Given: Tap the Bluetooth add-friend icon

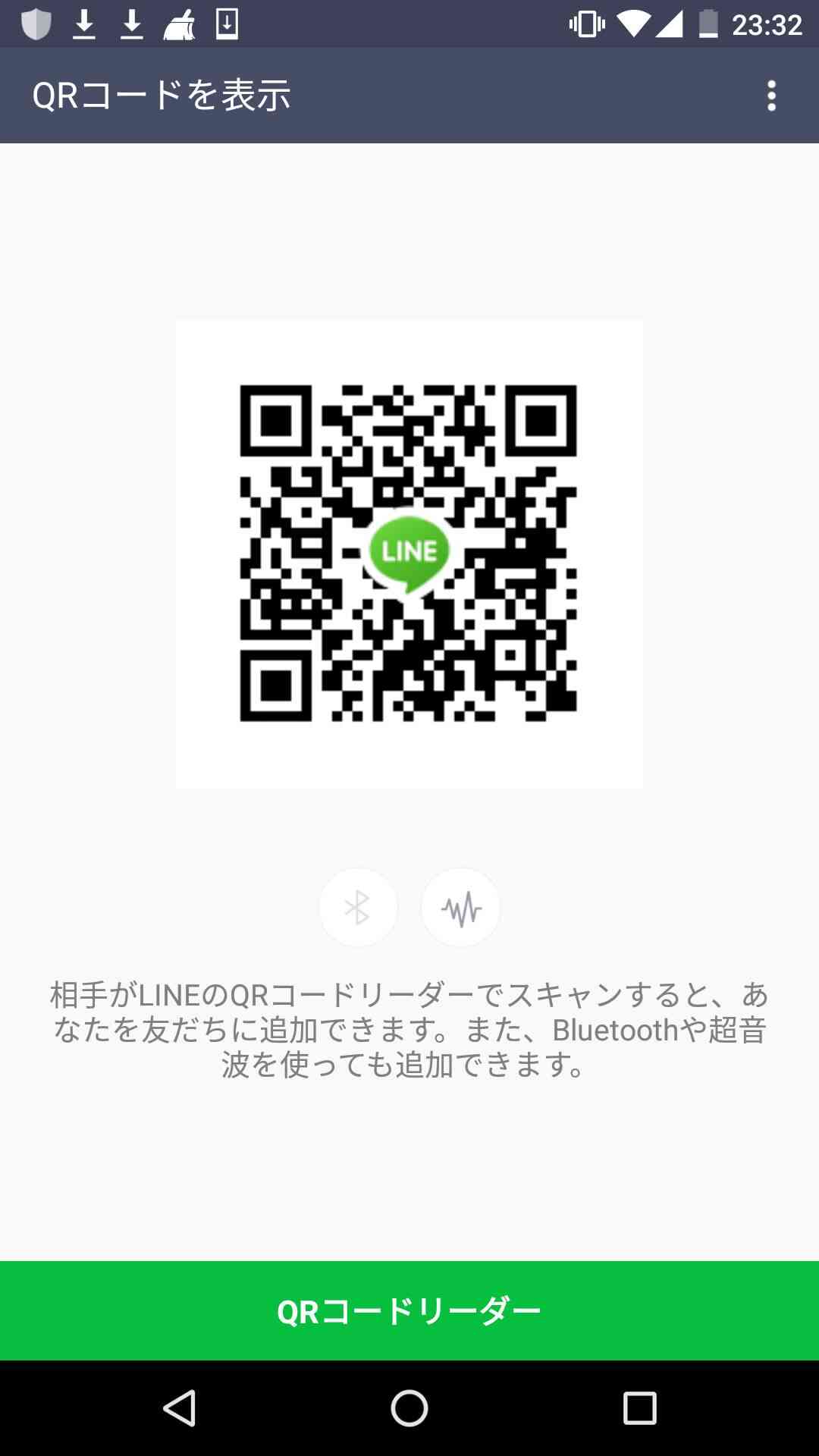Looking at the screenshot, I should [x=358, y=908].
